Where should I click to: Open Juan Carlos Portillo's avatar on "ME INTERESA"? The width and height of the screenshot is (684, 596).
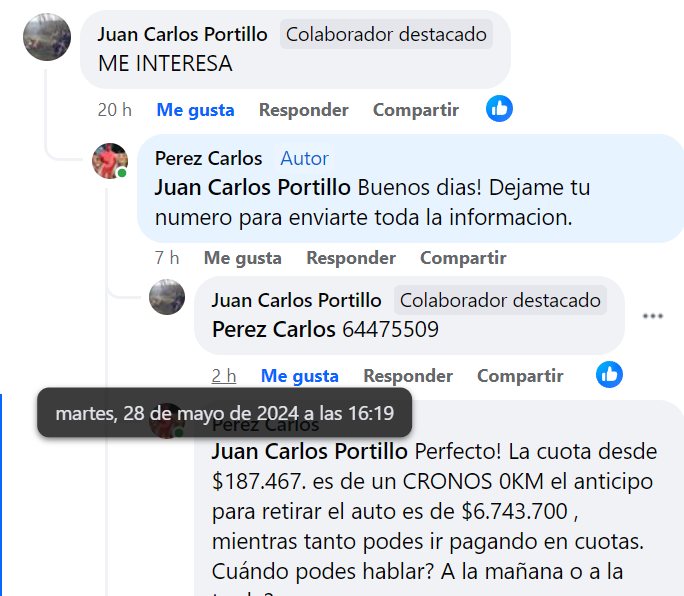pos(47,37)
